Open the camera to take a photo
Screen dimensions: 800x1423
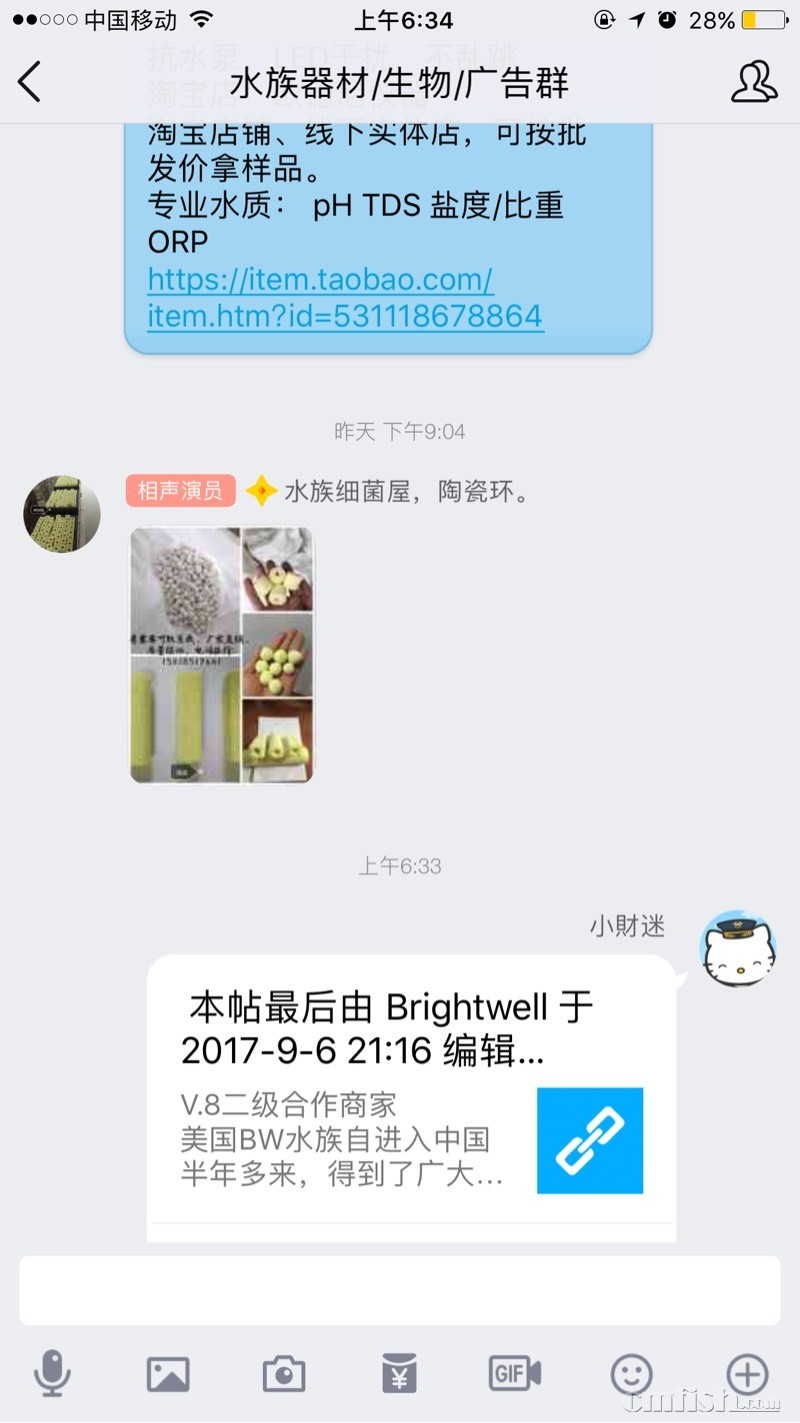284,1374
